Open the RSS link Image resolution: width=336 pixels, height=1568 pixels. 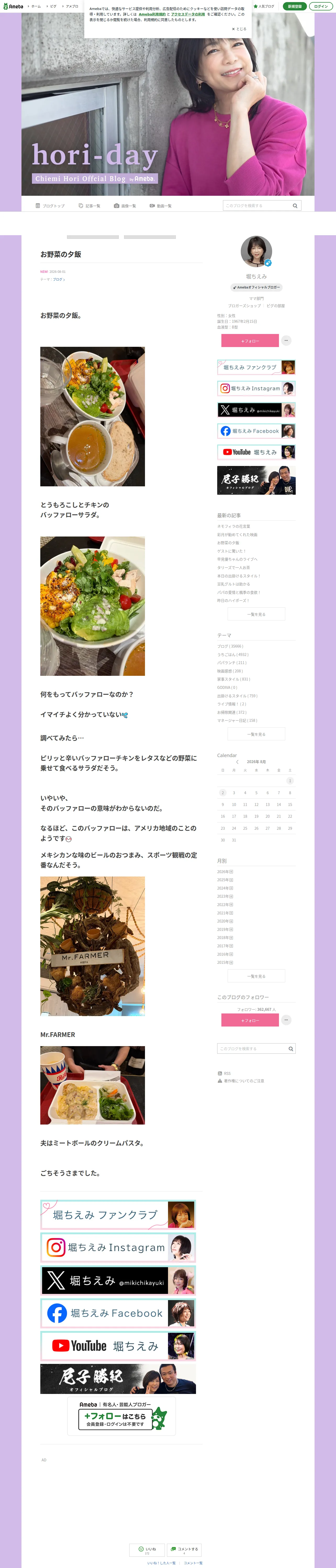click(225, 1073)
